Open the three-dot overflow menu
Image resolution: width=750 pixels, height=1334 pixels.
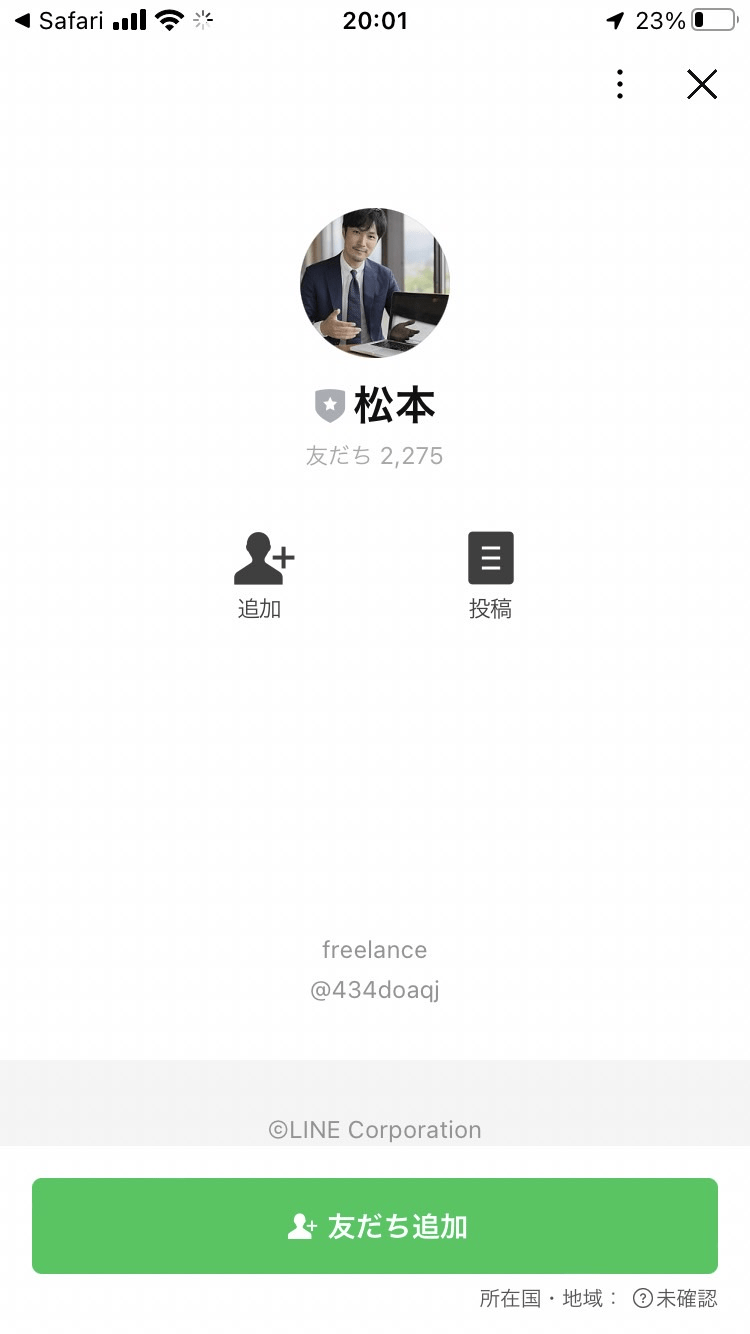pos(620,84)
